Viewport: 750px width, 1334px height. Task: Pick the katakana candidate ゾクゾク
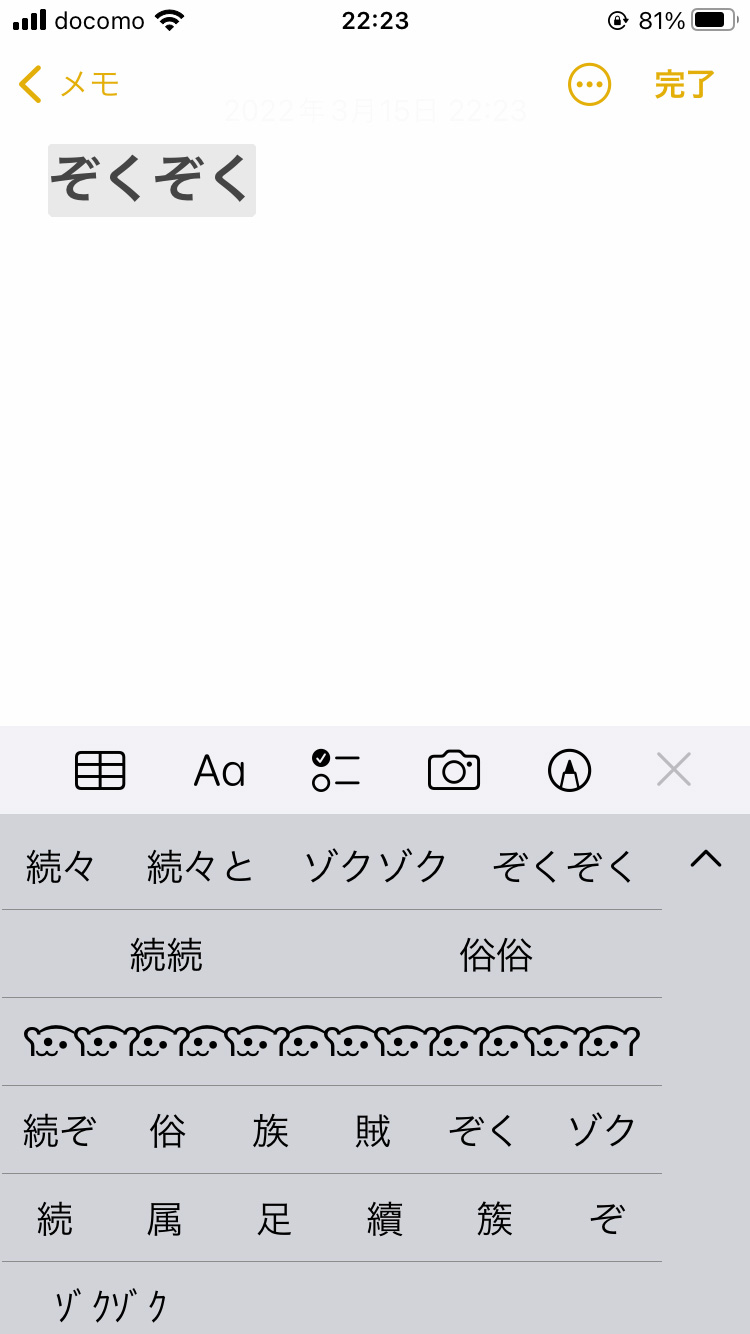click(376, 866)
